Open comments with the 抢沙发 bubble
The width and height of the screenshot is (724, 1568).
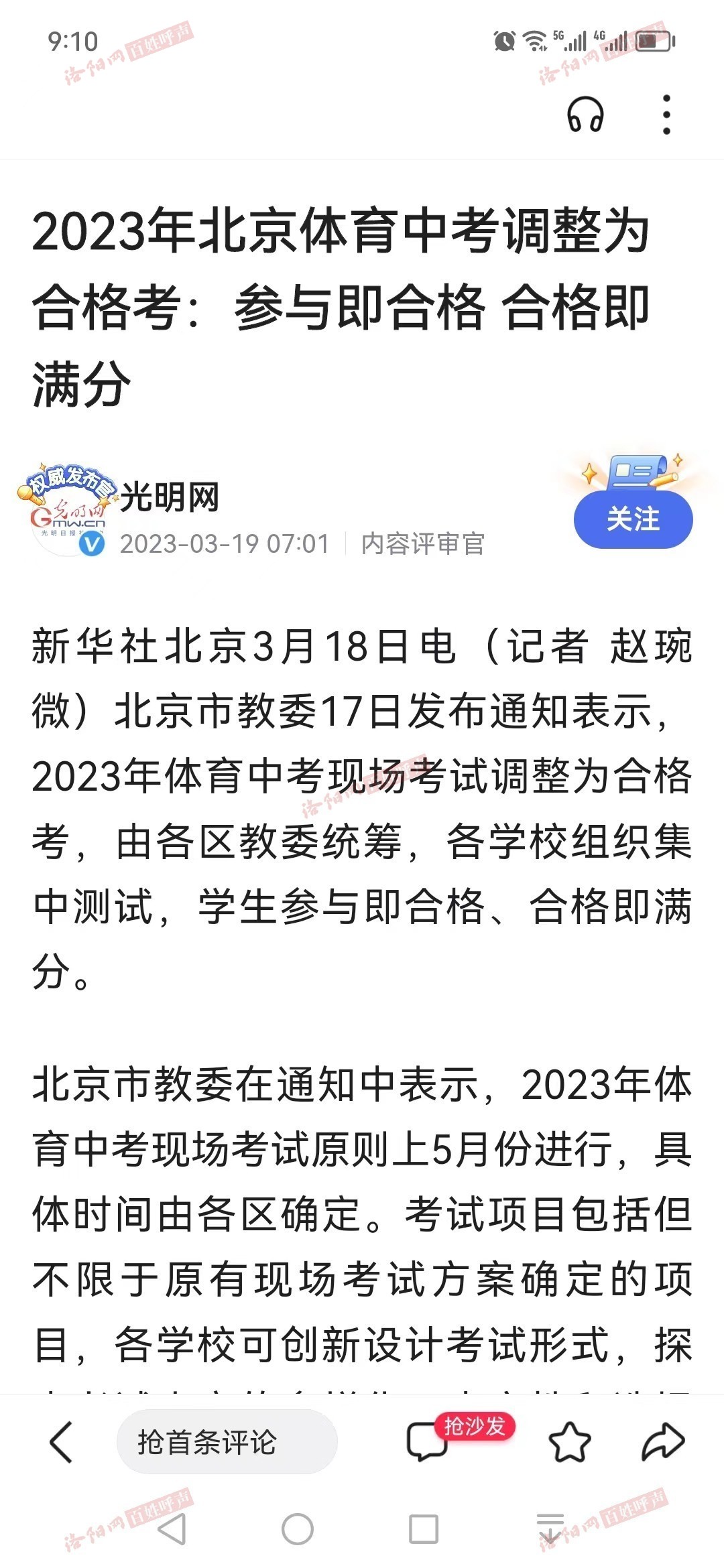tap(427, 1441)
